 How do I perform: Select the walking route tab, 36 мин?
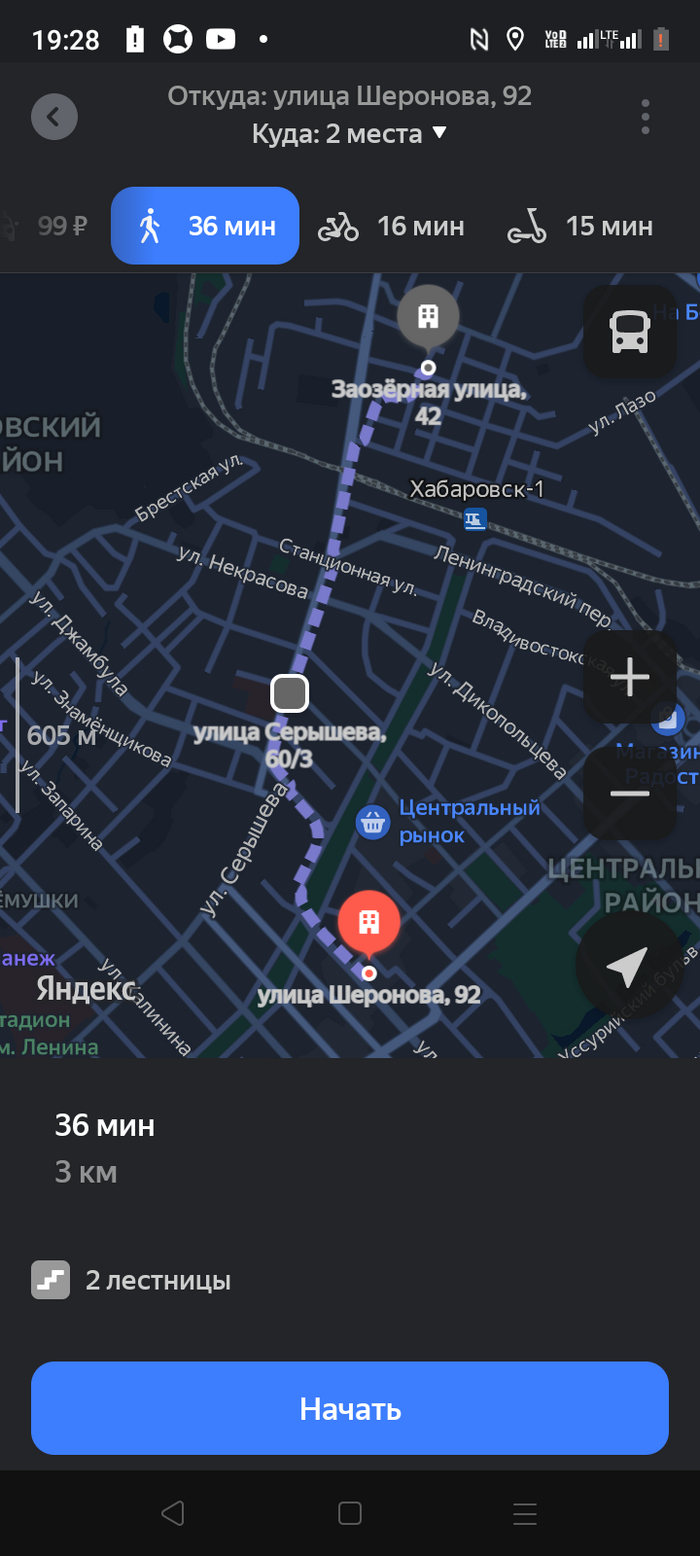tap(205, 226)
